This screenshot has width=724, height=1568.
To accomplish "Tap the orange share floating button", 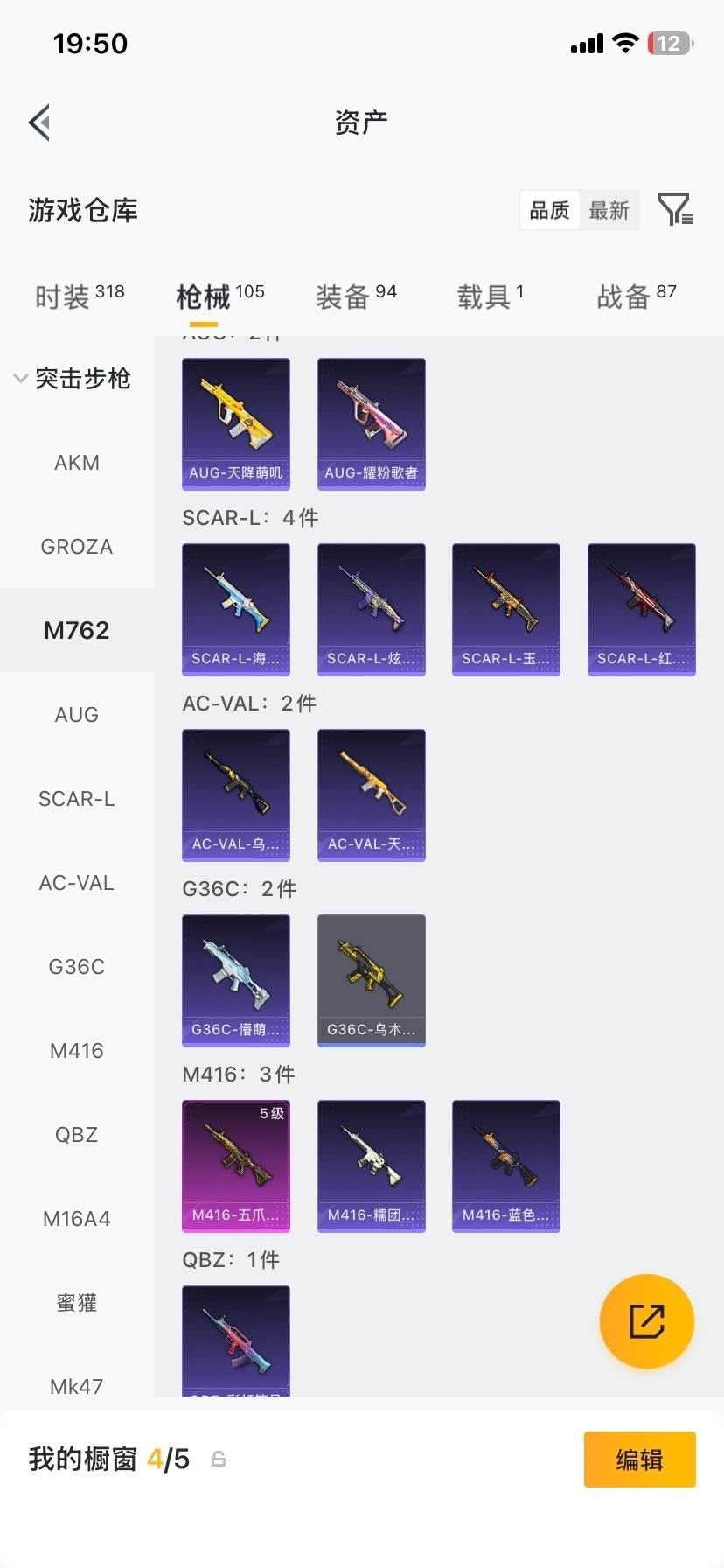I will coord(647,1321).
